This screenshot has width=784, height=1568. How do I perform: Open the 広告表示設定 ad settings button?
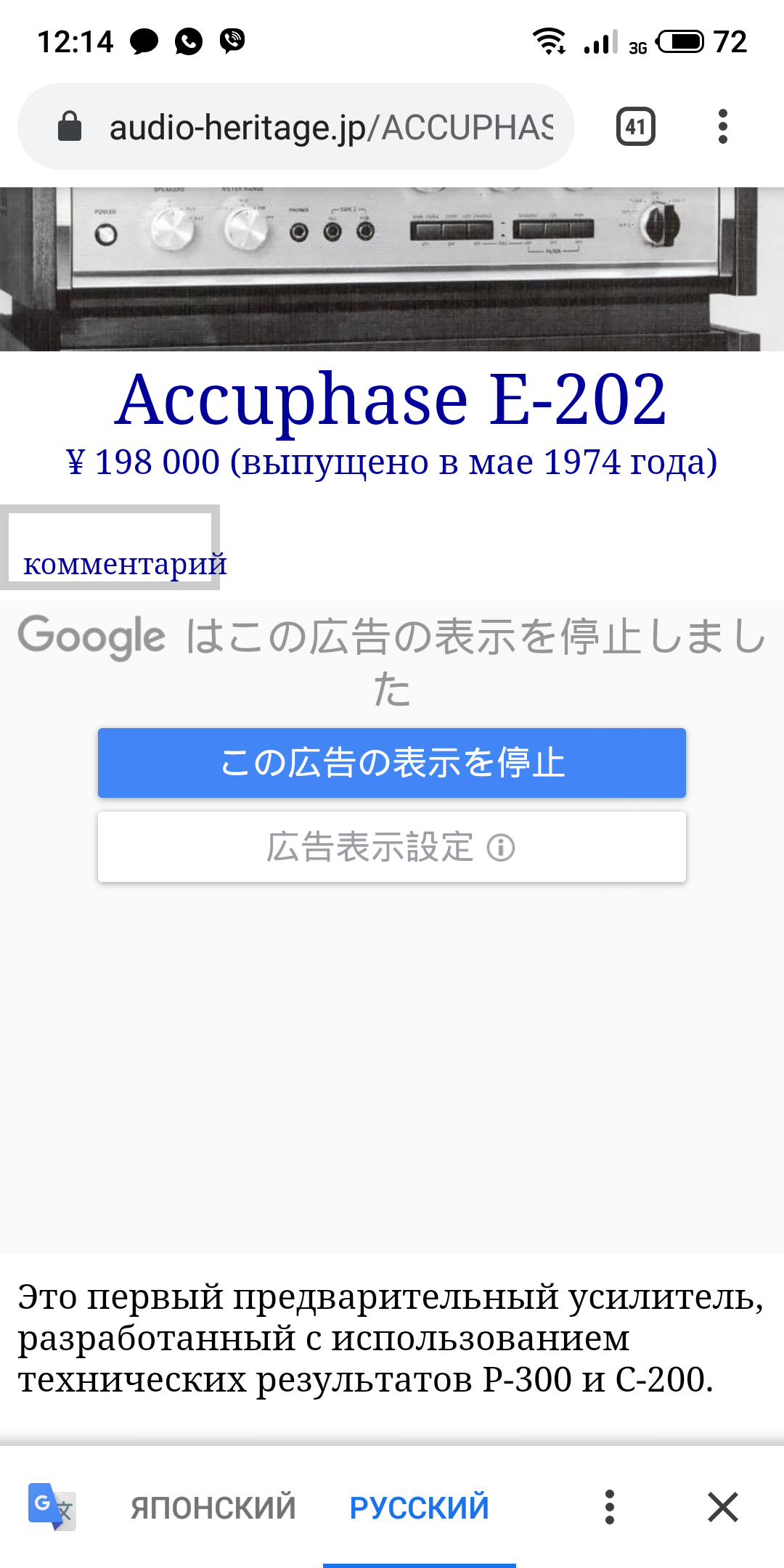click(x=392, y=847)
